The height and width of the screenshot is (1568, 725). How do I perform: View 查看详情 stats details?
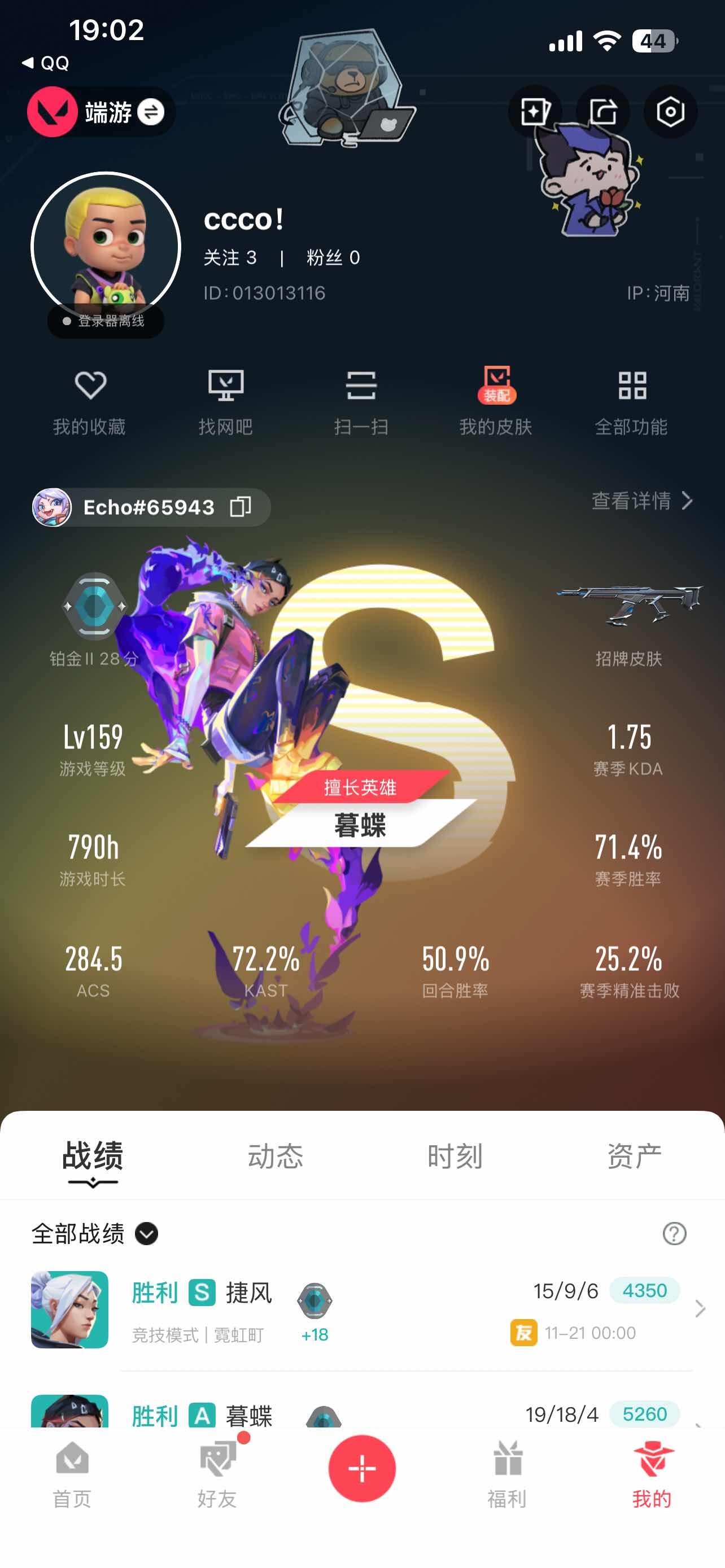point(642,501)
